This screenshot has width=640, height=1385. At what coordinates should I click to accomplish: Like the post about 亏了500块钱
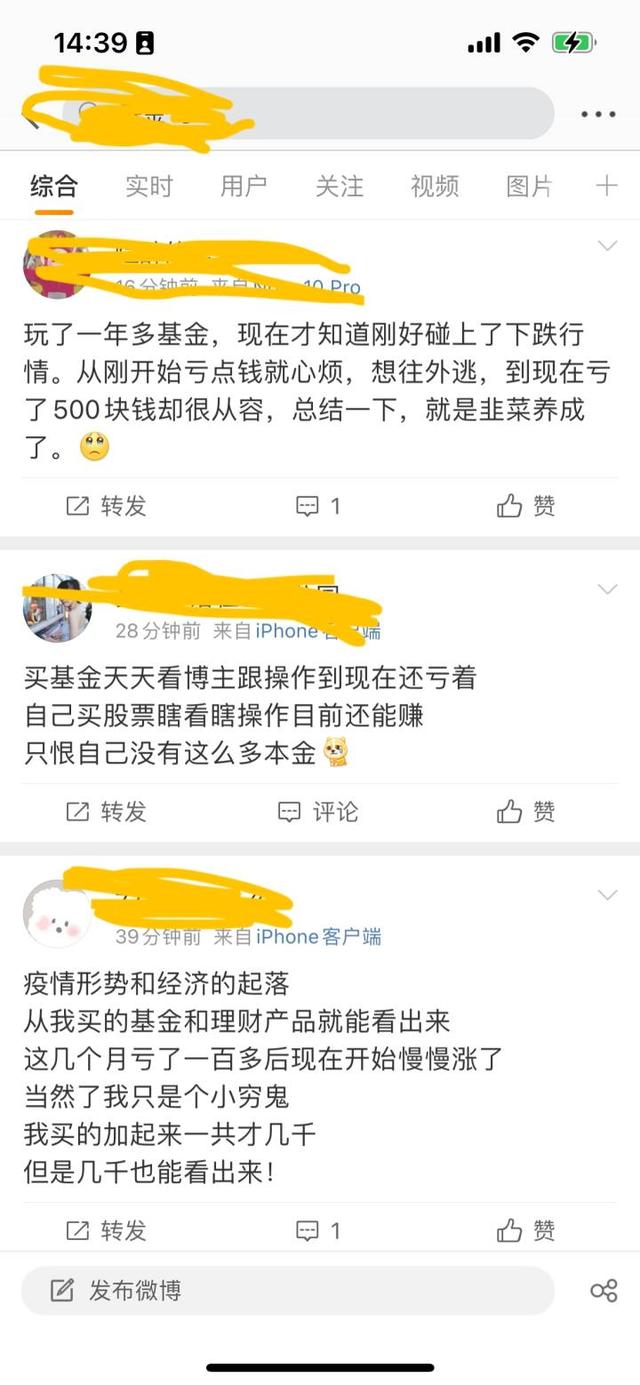(x=526, y=506)
